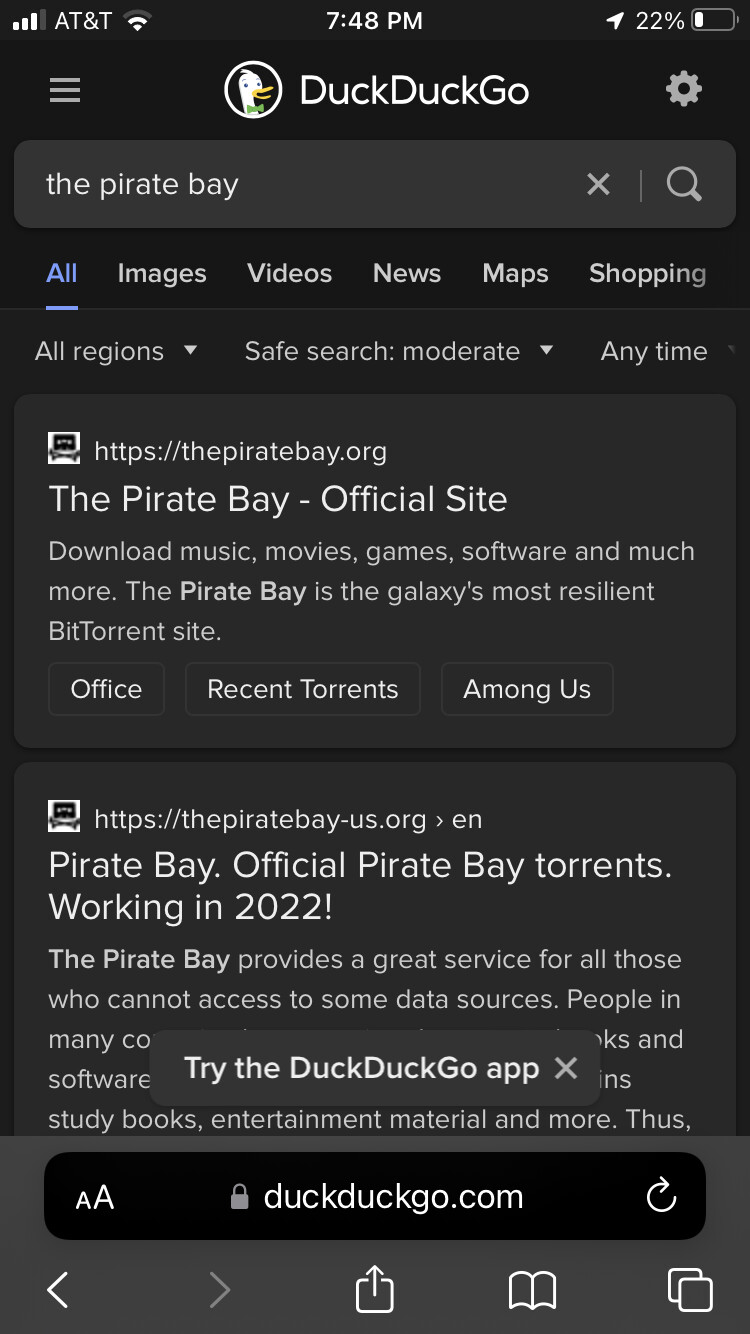Reload the page in Safari

(x=661, y=1196)
